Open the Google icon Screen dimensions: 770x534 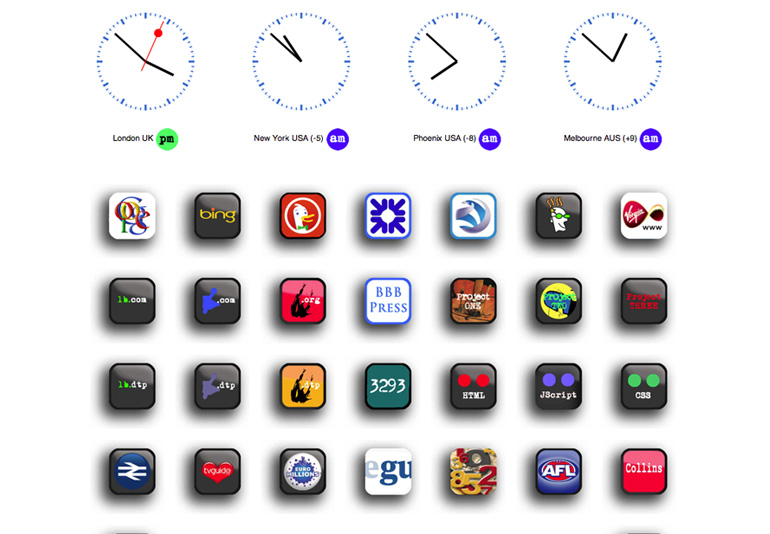point(132,216)
